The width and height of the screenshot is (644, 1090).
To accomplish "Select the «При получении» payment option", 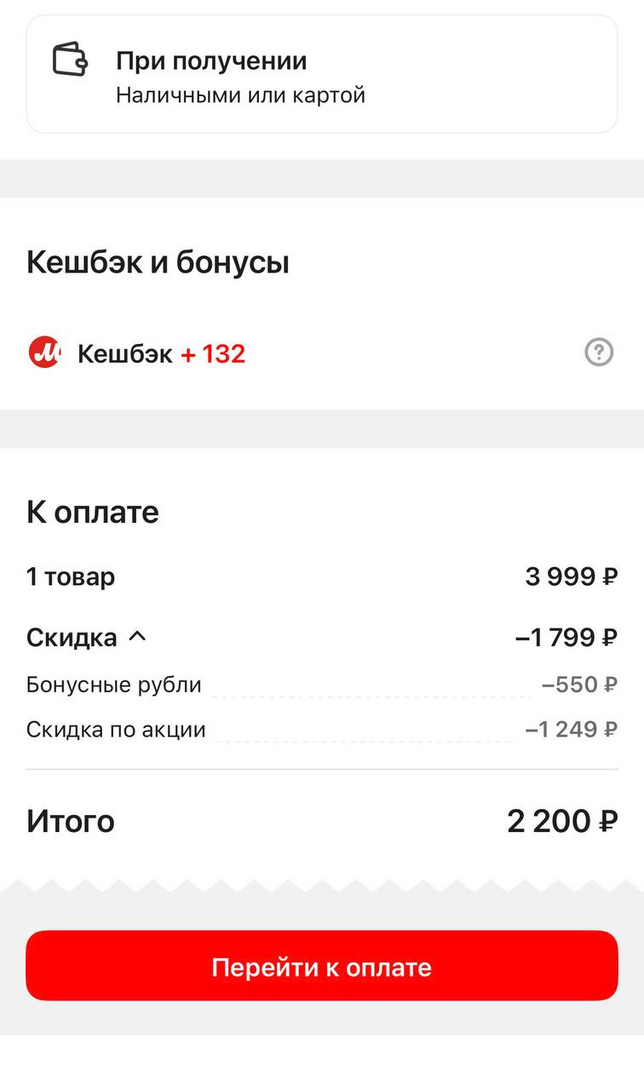I will (x=321, y=76).
